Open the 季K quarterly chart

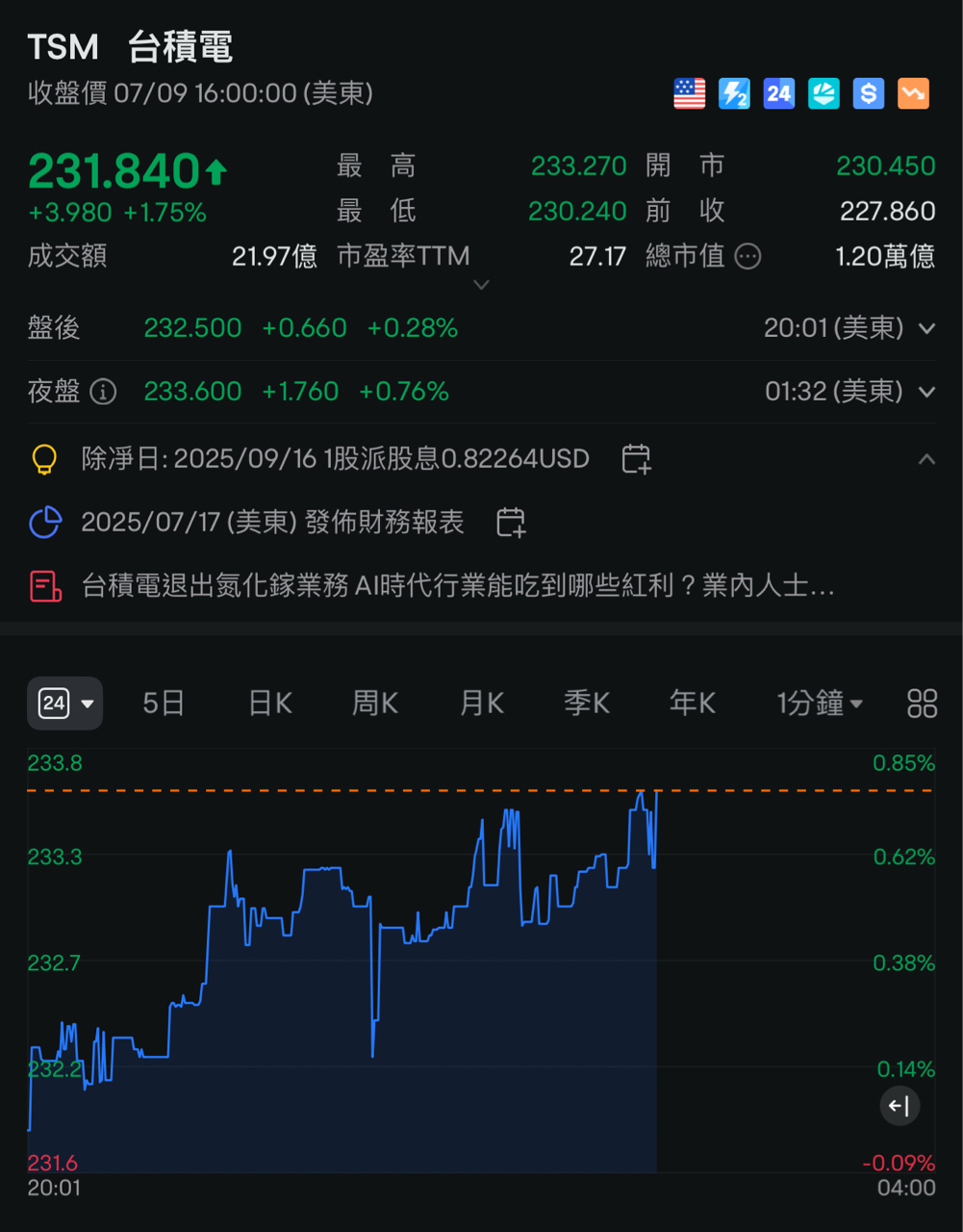click(x=587, y=704)
